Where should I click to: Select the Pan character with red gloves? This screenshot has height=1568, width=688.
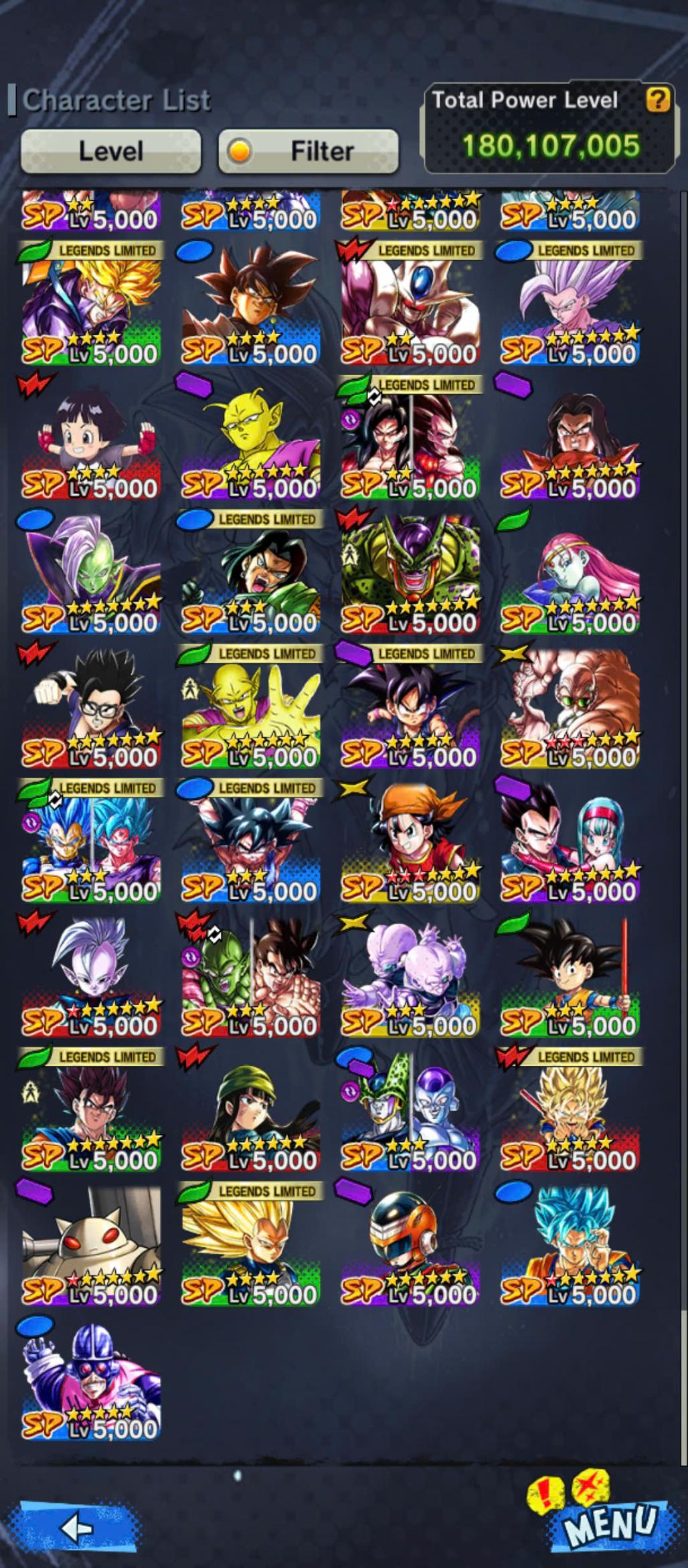(90, 441)
